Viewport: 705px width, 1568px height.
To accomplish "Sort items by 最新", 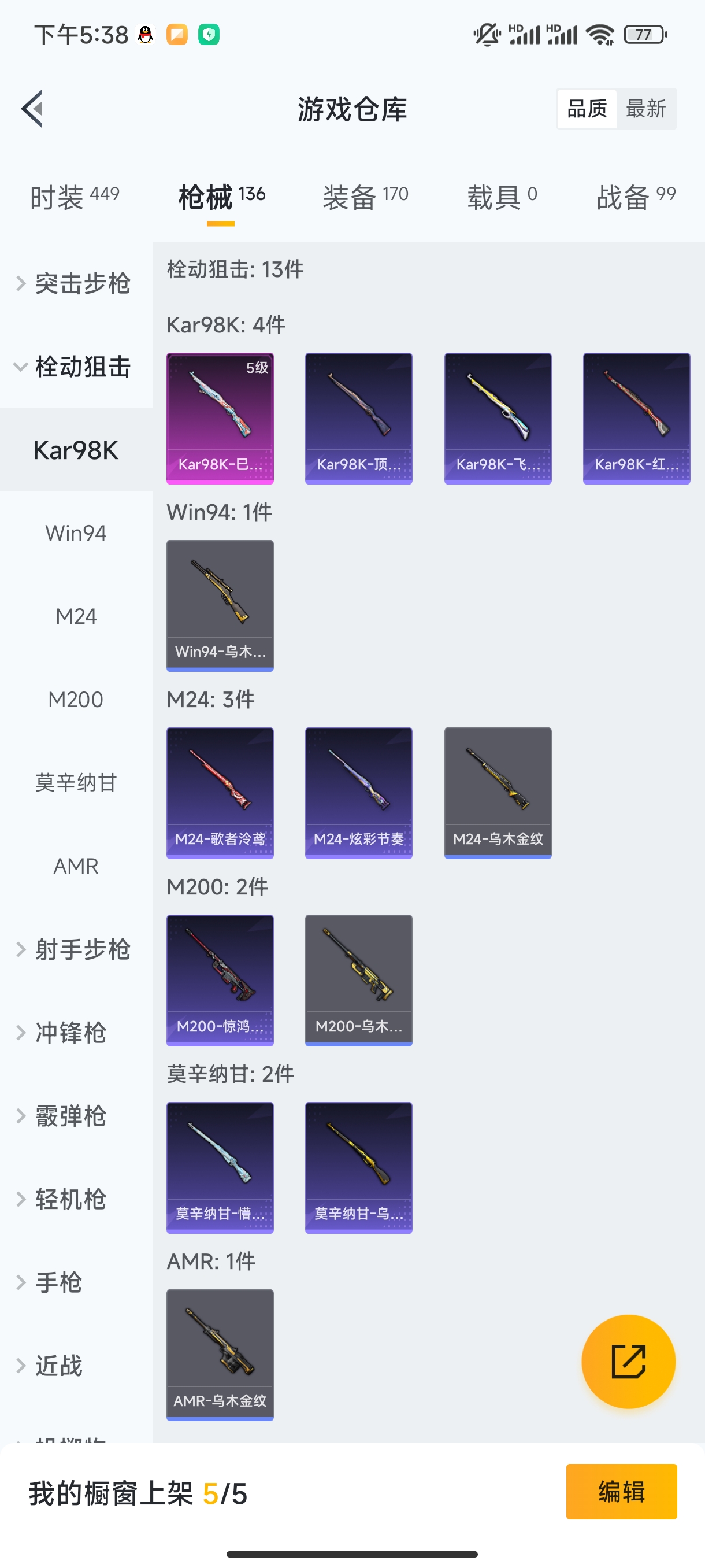I will (x=645, y=109).
